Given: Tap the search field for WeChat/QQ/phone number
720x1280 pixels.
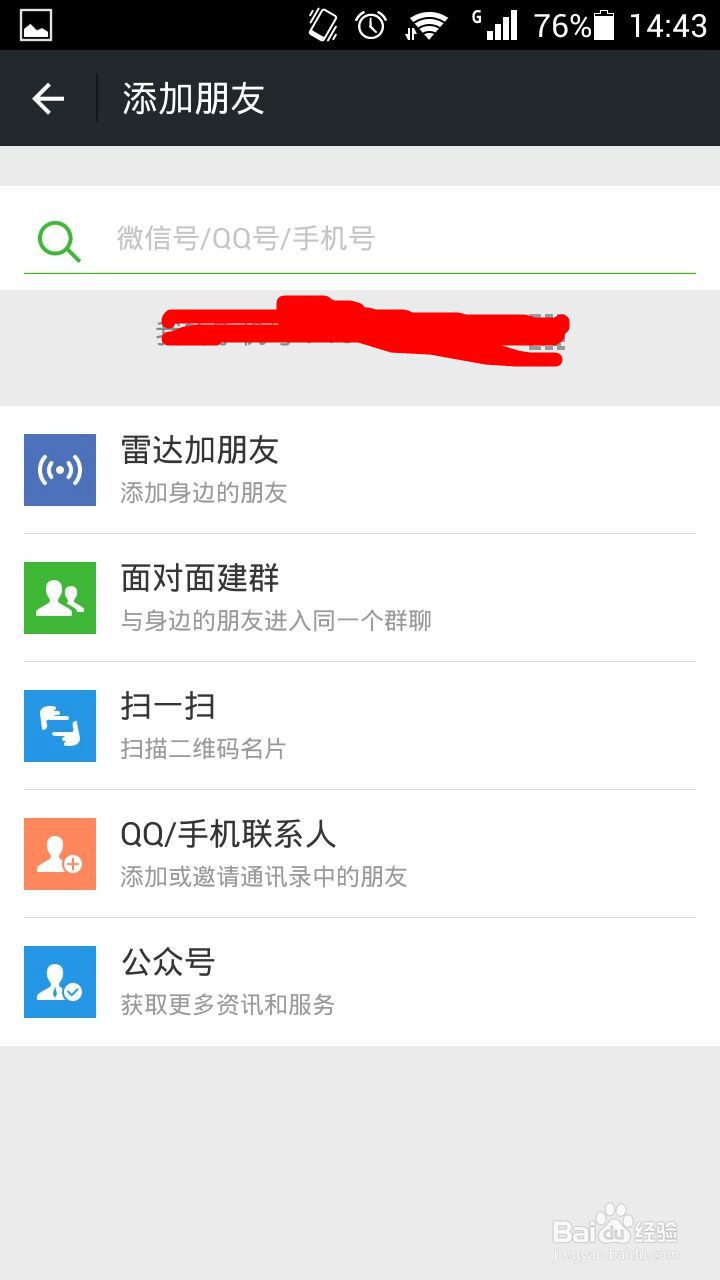Looking at the screenshot, I should tap(300, 239).
